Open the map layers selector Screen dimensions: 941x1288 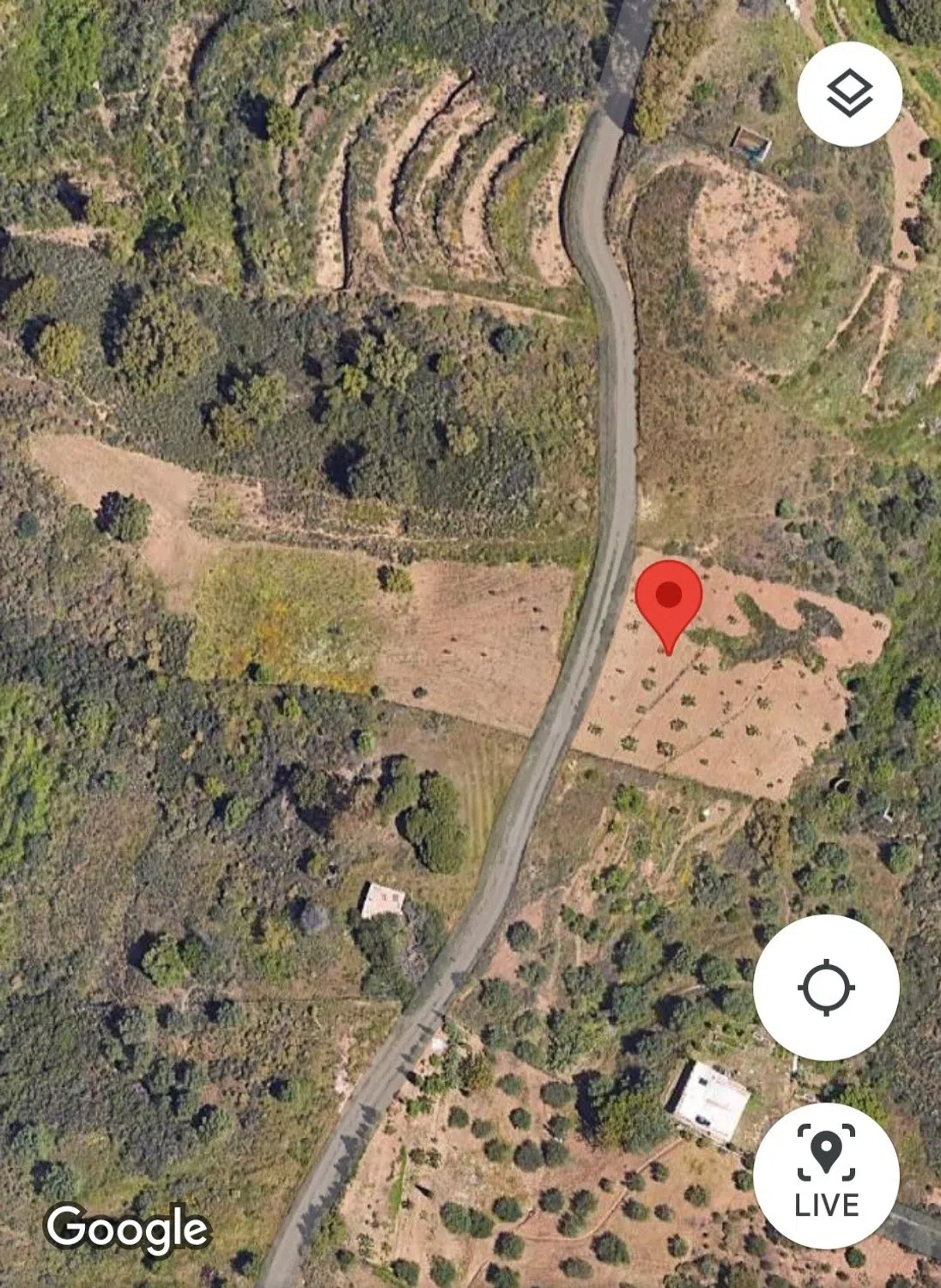(x=849, y=94)
